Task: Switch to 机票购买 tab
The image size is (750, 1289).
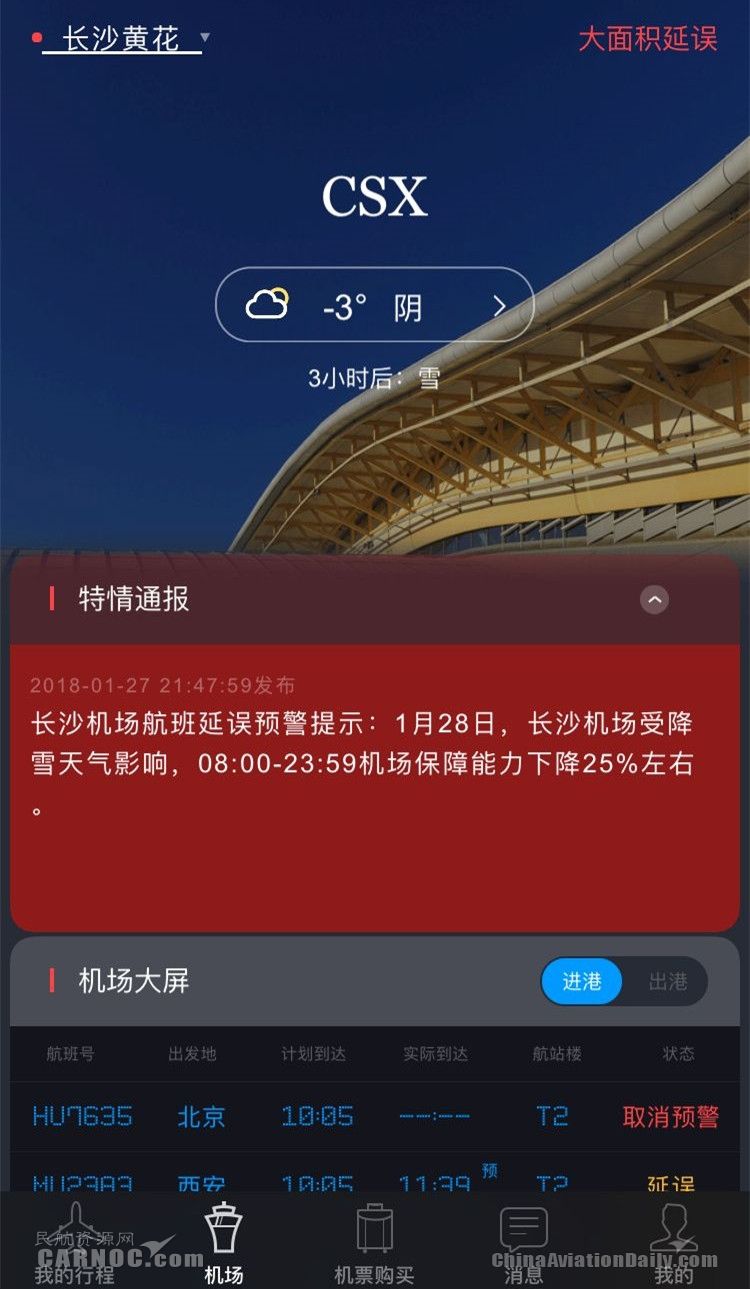Action: [374, 1245]
